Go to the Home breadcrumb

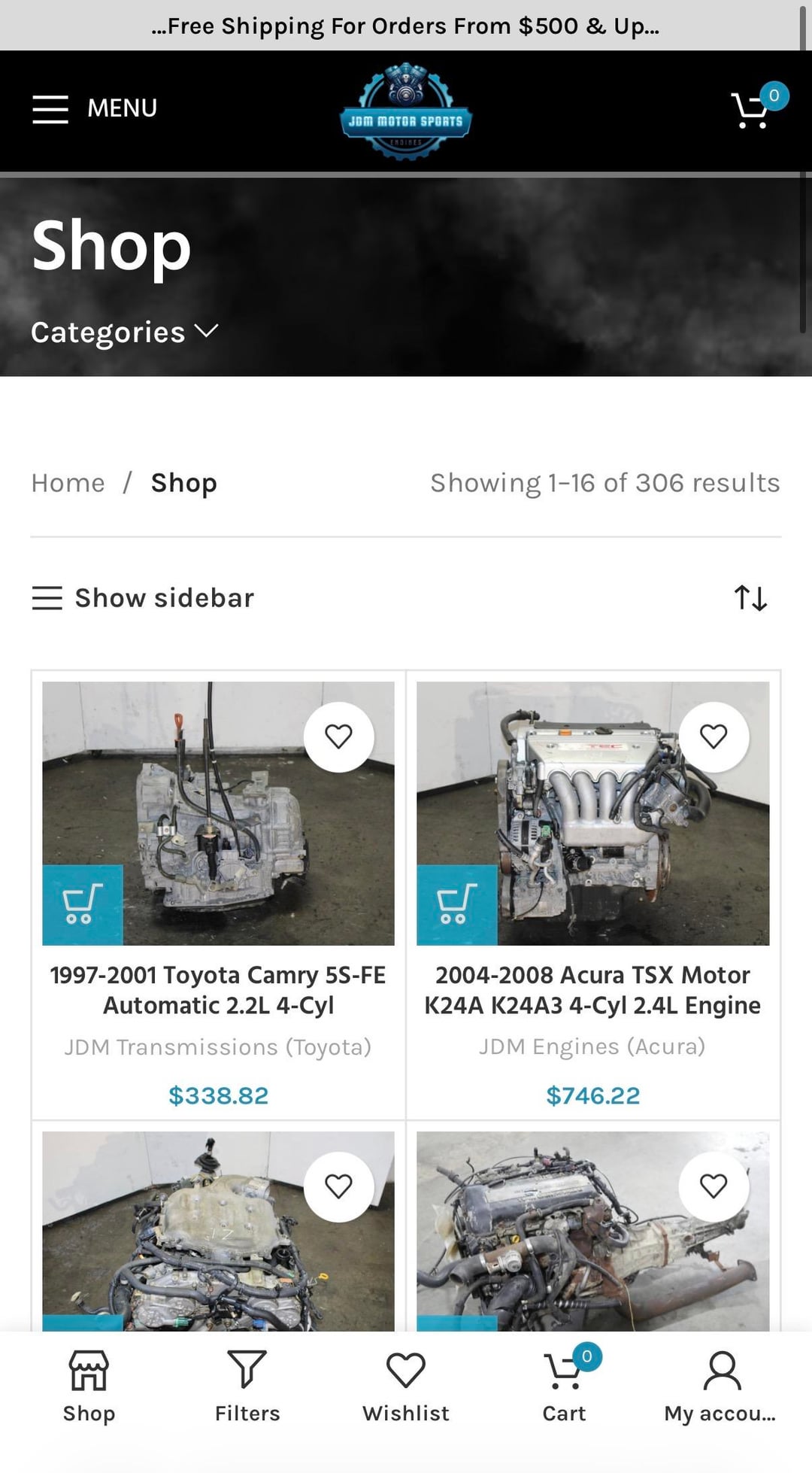pyautogui.click(x=68, y=483)
